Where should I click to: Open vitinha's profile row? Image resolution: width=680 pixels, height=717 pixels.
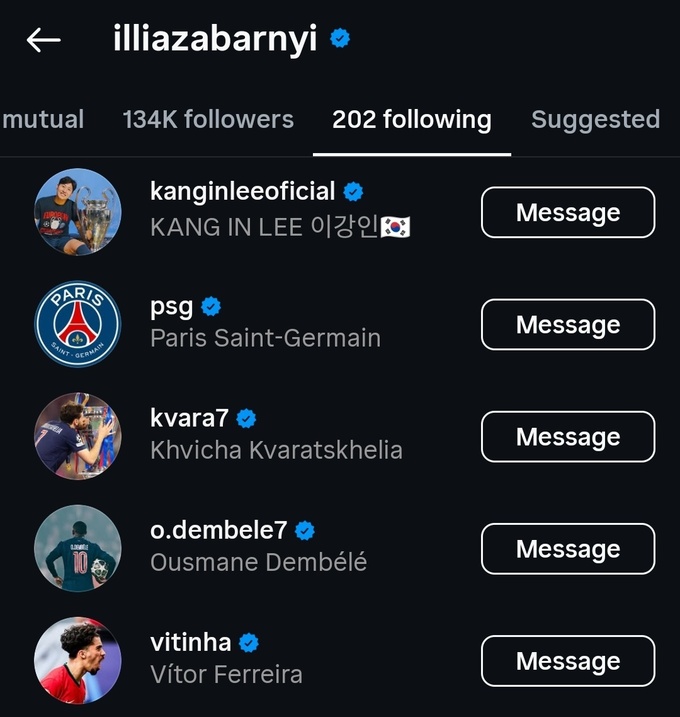[225, 657]
